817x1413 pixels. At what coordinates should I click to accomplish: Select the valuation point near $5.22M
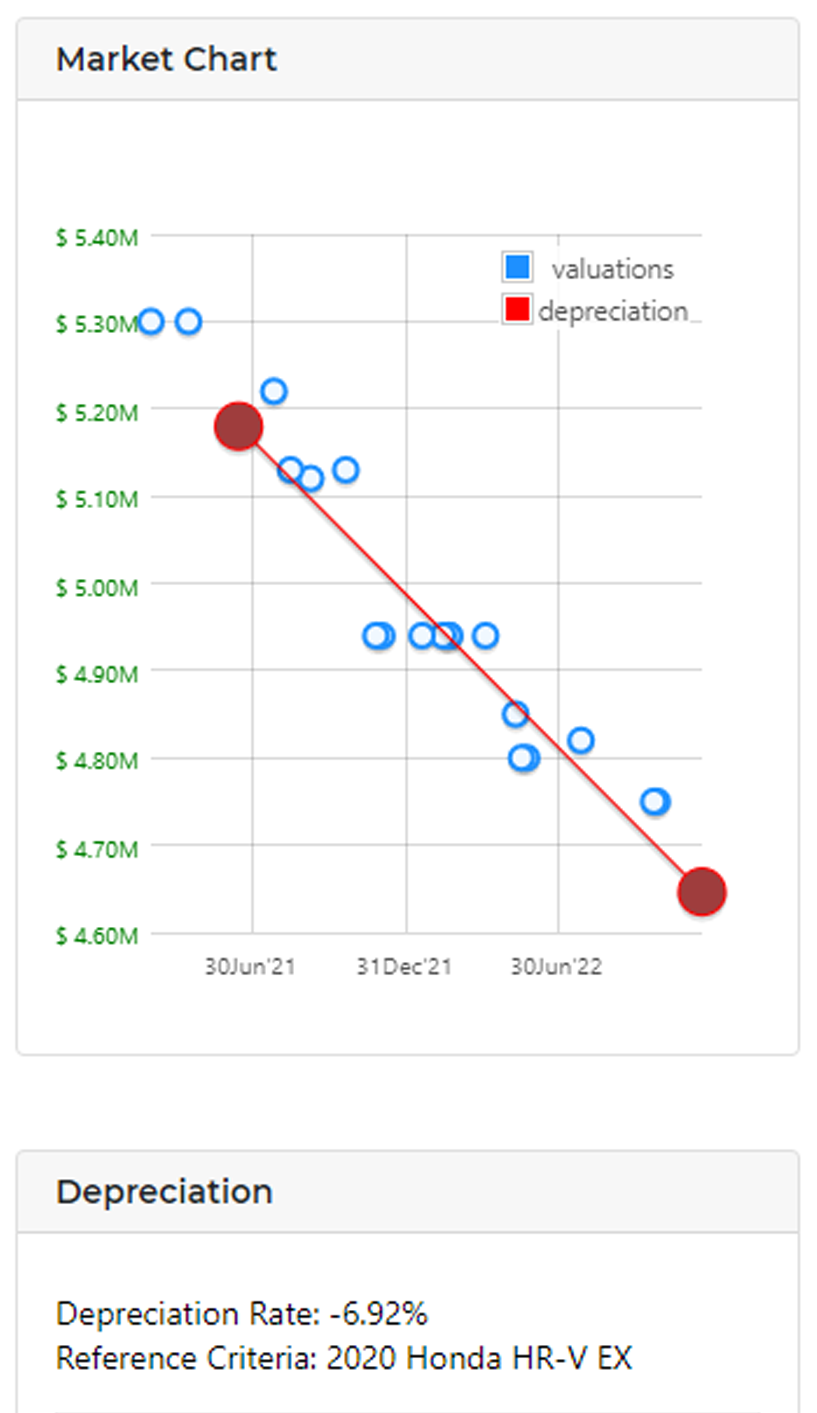point(274,391)
